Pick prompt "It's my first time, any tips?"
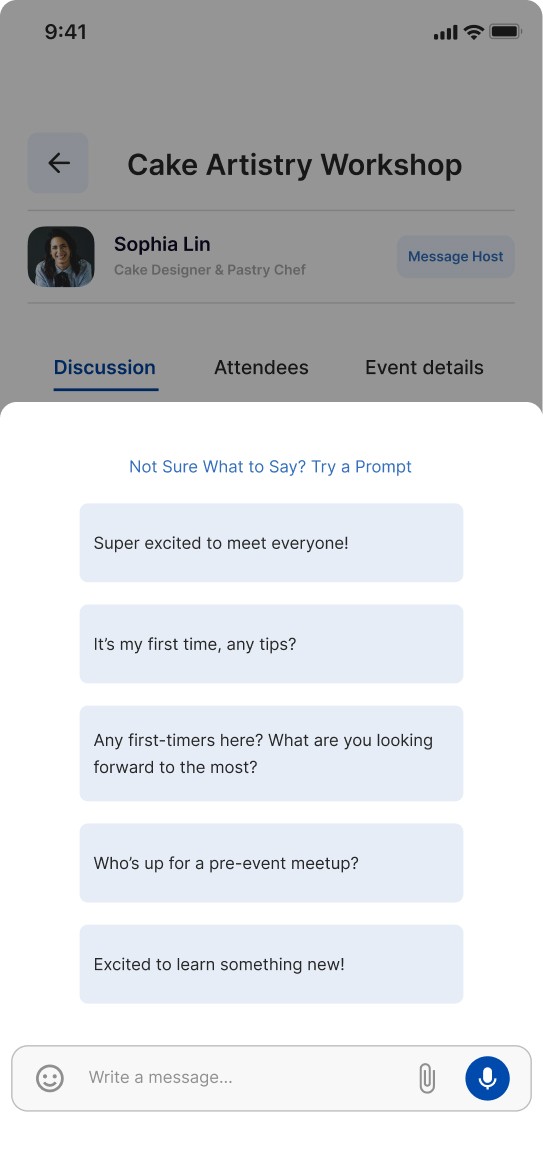This screenshot has width=543, height=1176. [272, 644]
